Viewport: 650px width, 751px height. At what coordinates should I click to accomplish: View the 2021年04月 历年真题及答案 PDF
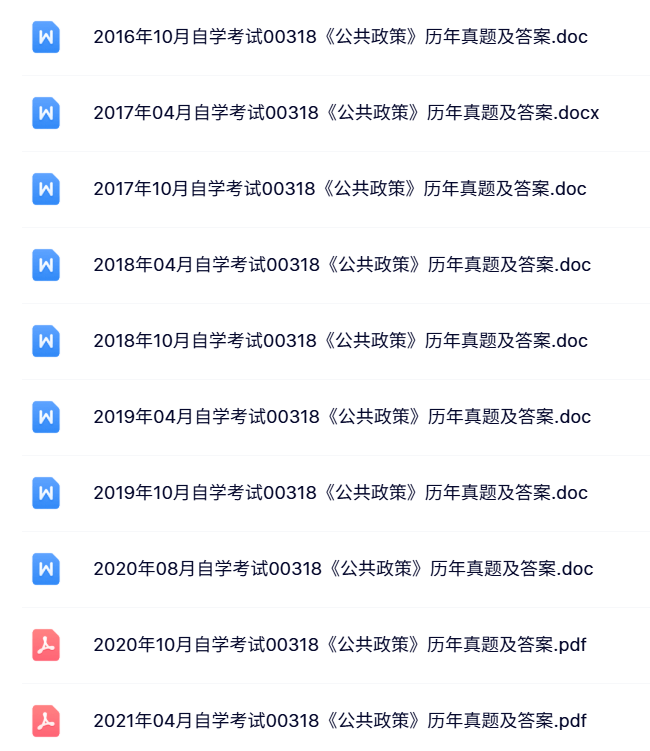tap(340, 721)
